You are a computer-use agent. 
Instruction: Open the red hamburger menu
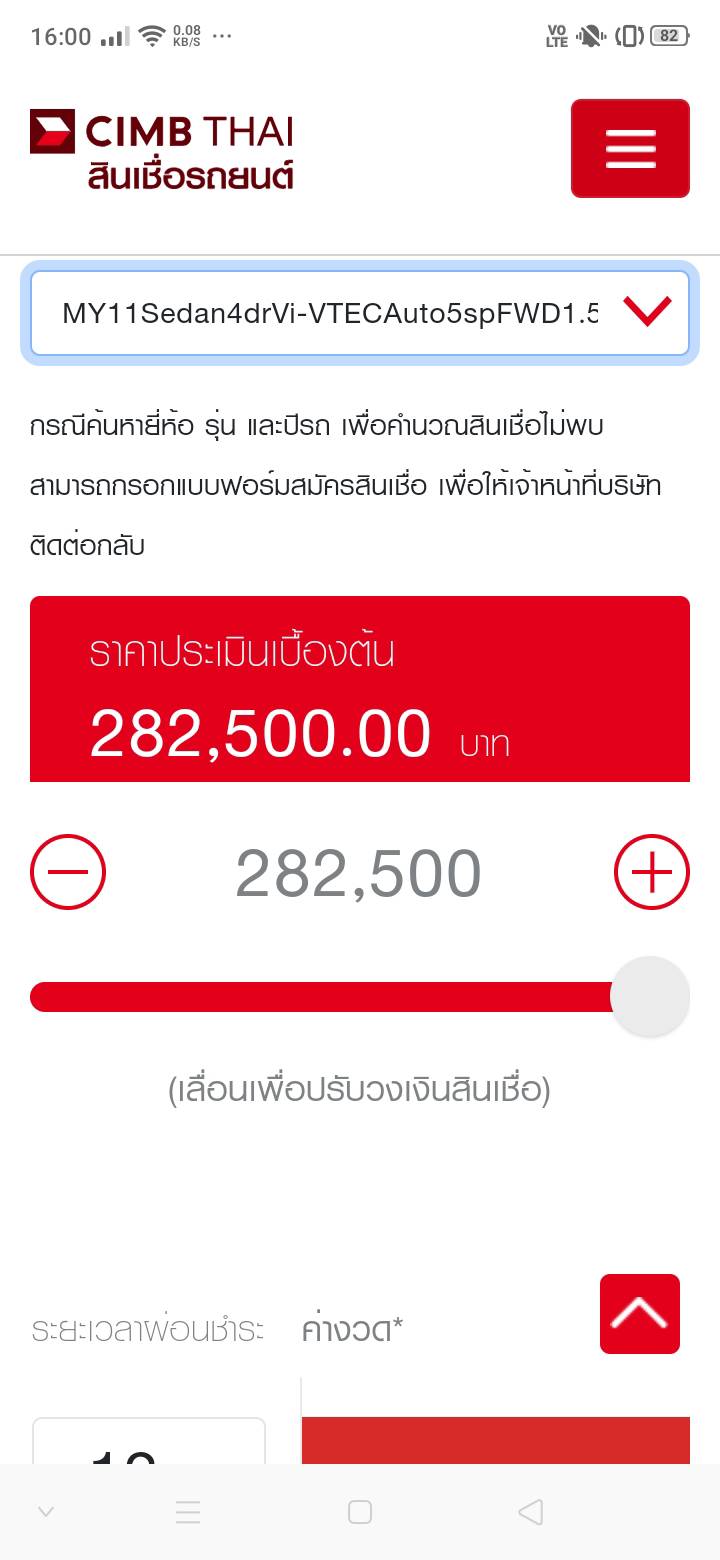click(630, 149)
